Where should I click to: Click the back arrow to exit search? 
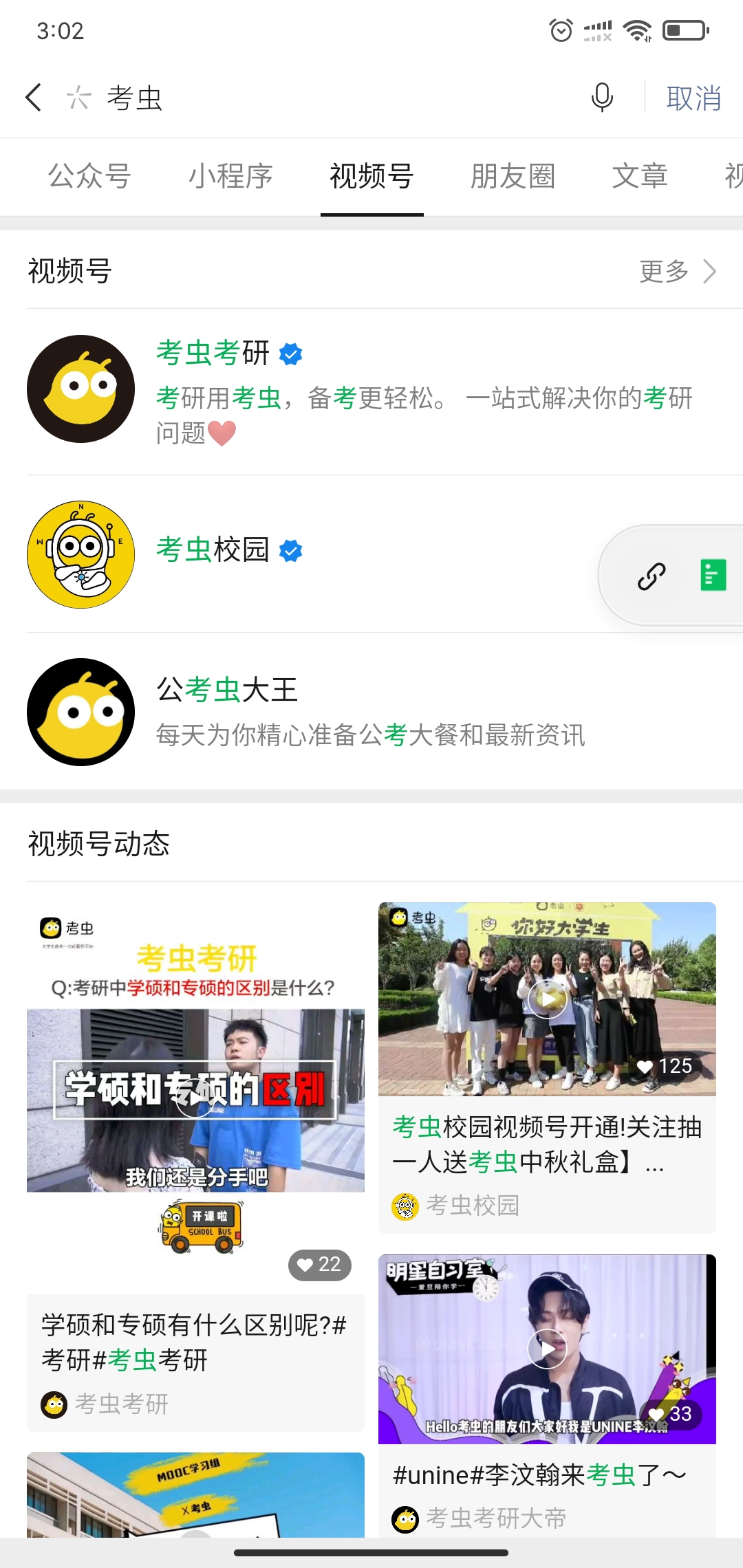[x=33, y=98]
